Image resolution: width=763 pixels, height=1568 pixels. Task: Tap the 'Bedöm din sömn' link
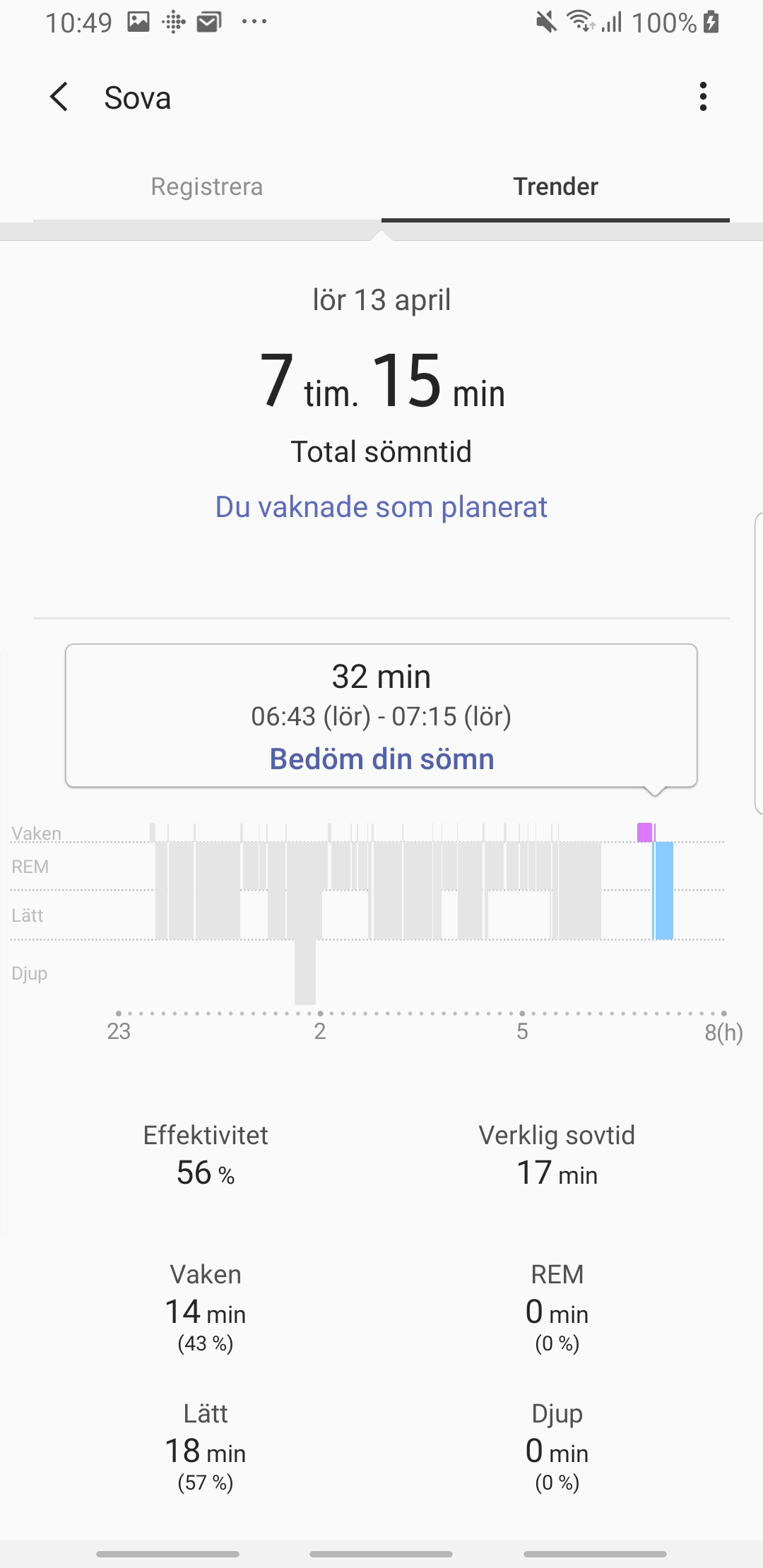pos(381,759)
